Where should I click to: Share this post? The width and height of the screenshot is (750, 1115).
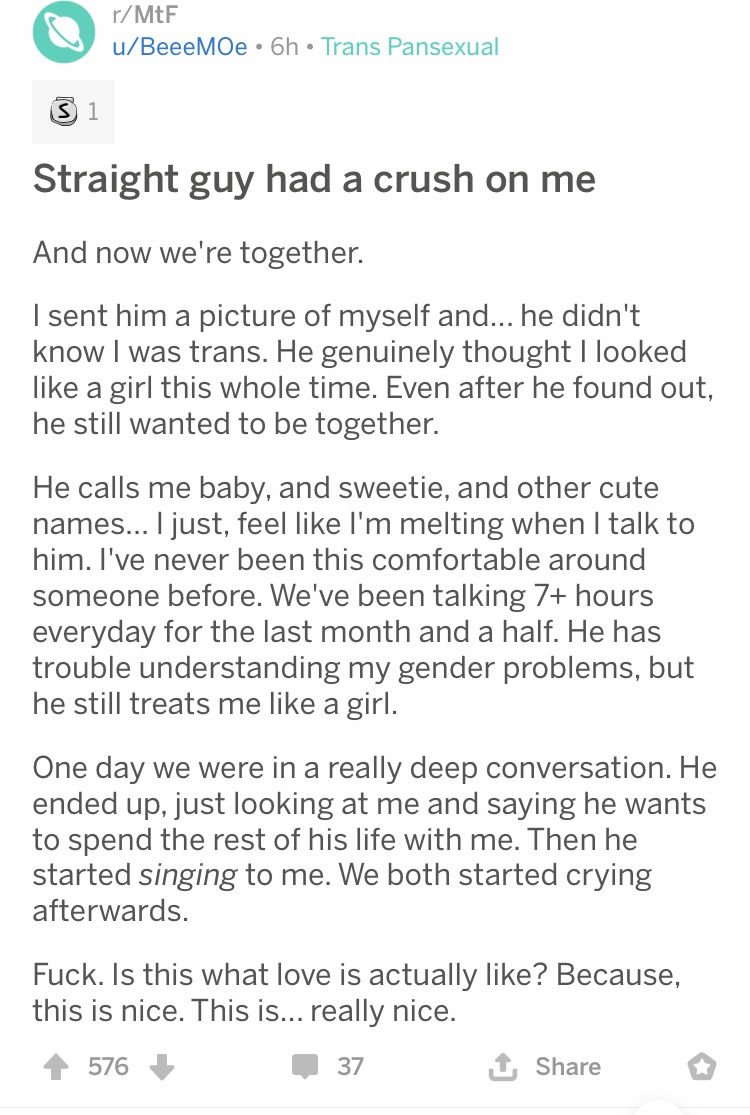545,1065
